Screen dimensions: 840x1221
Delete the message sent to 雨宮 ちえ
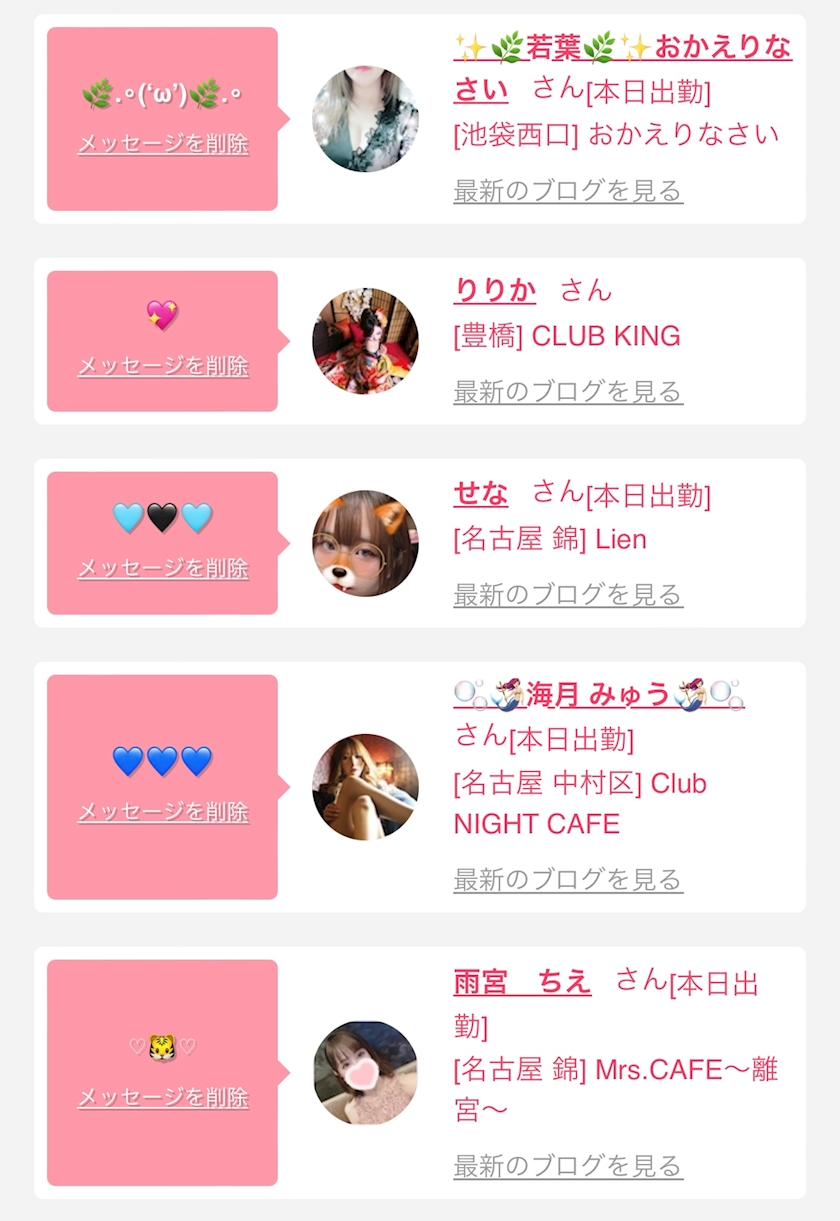[x=163, y=1098]
